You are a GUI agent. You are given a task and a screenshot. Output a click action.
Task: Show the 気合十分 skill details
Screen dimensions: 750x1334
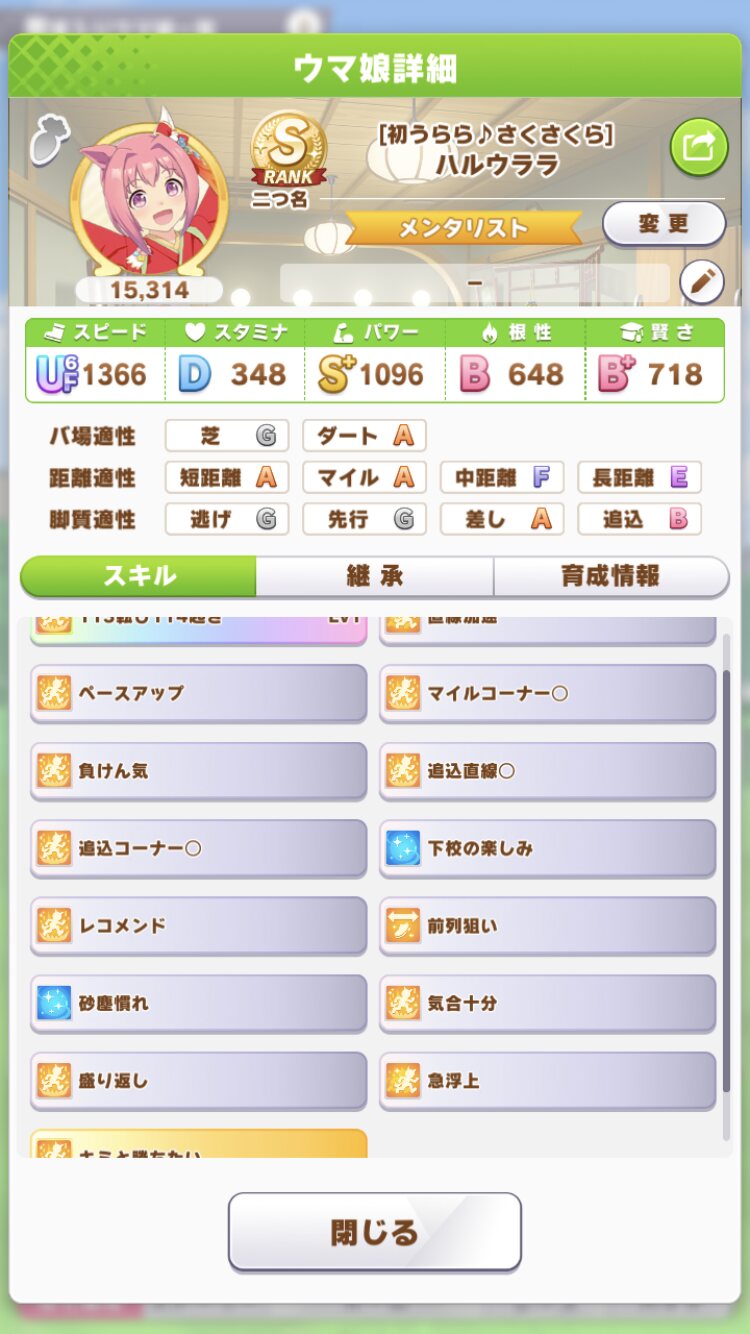(x=547, y=1003)
